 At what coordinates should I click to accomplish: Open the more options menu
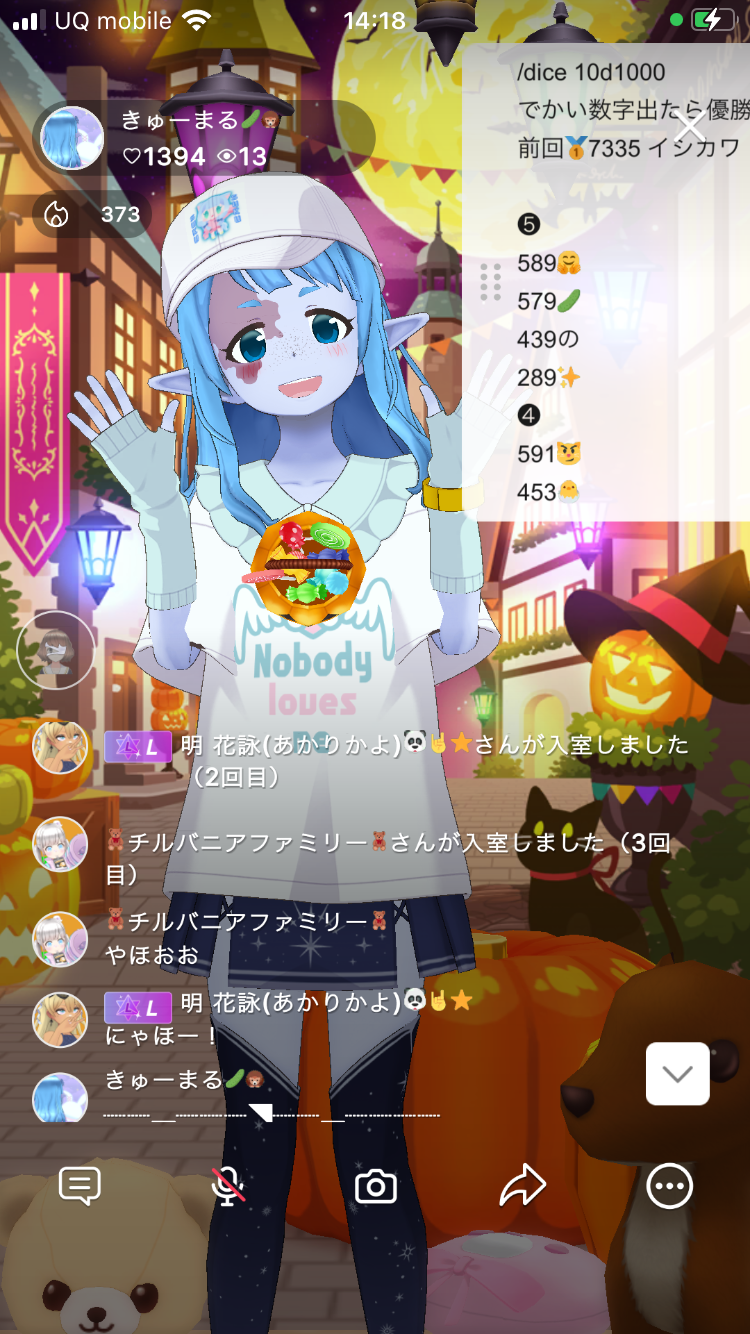pyautogui.click(x=669, y=1186)
